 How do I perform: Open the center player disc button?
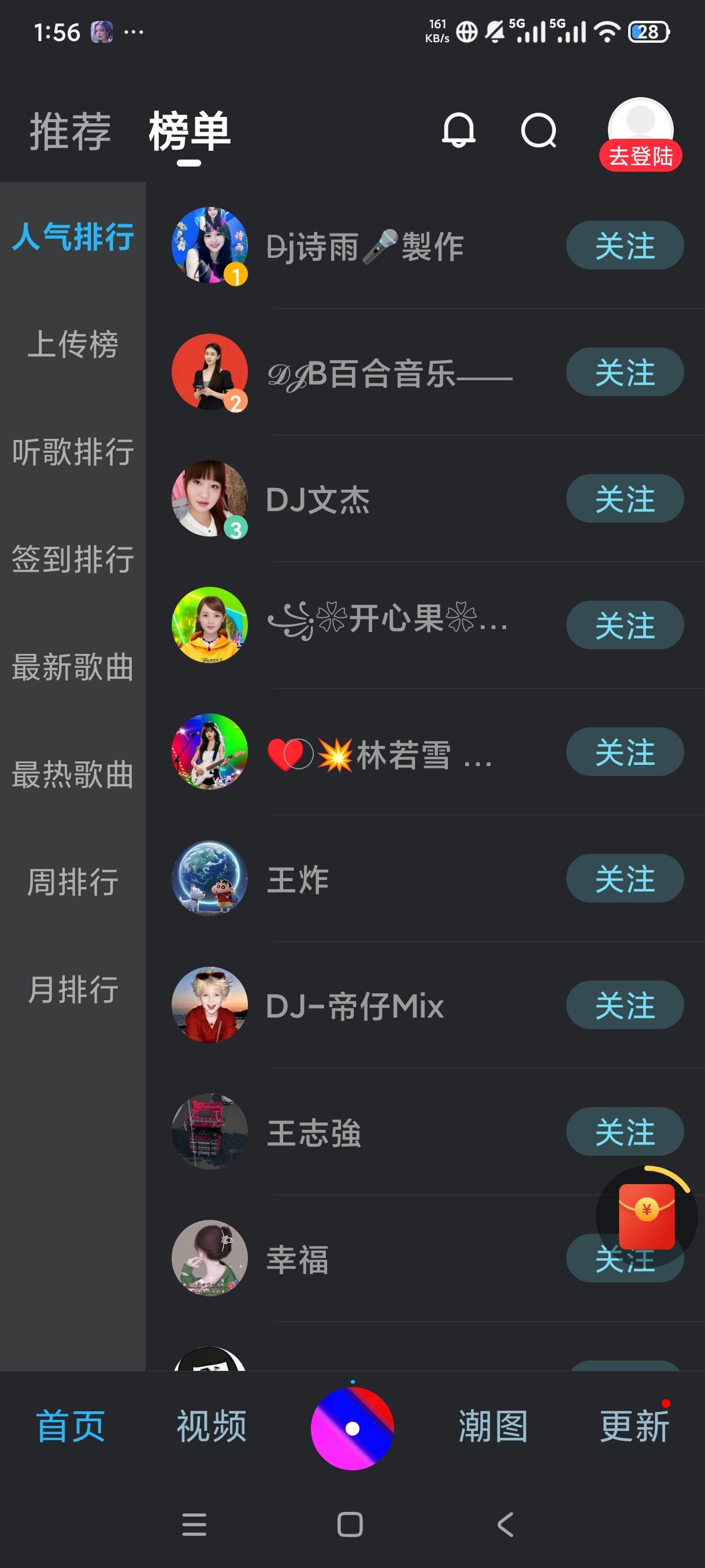(x=352, y=1428)
